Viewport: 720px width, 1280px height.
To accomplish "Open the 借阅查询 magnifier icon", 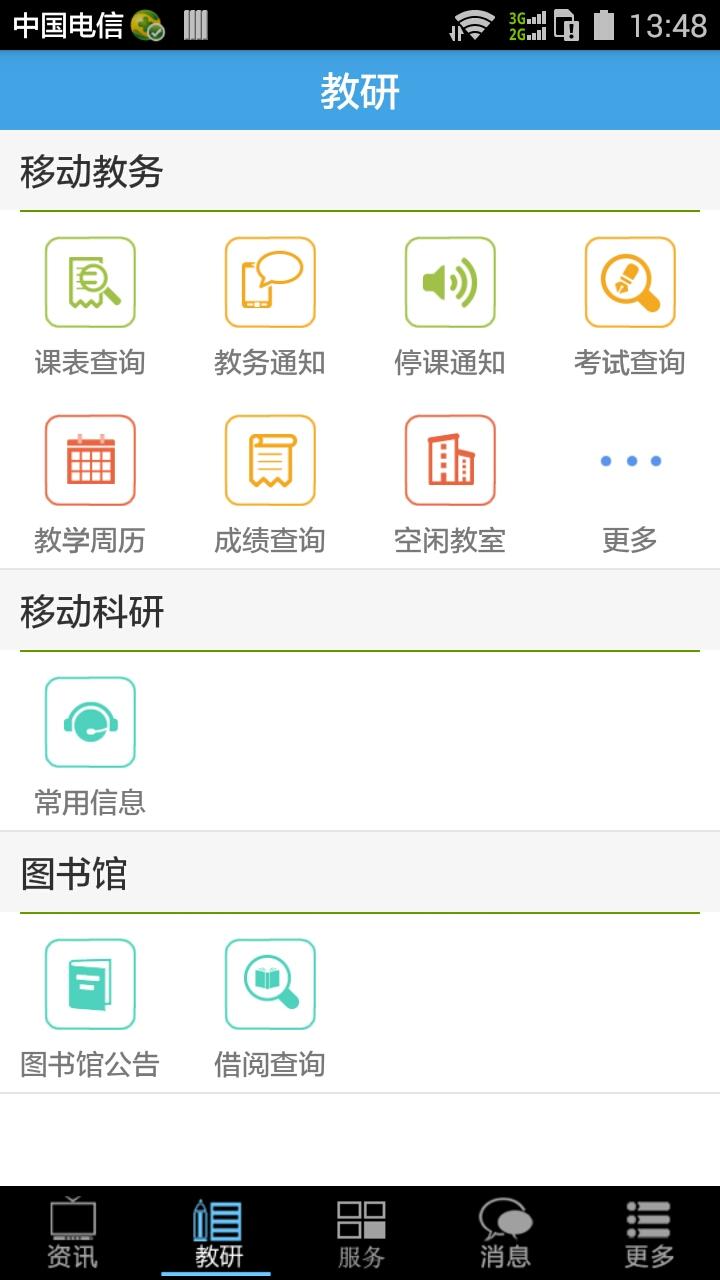I will tap(270, 984).
